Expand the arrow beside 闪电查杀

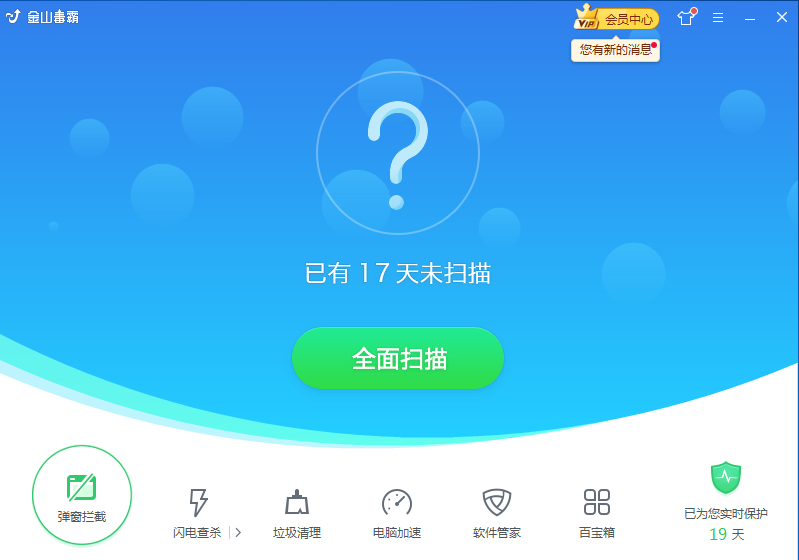pos(238,533)
